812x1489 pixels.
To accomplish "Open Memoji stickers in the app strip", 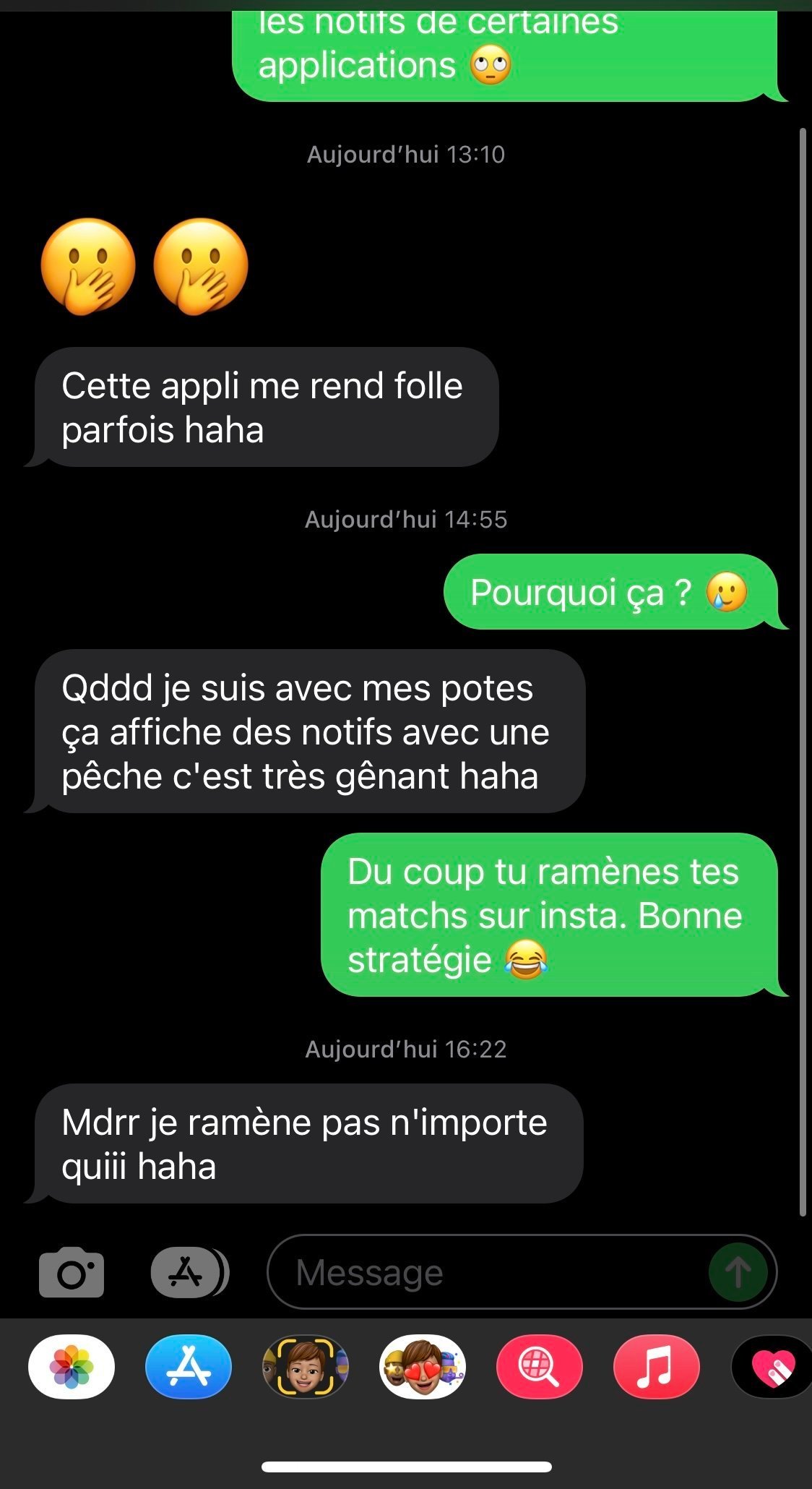I will tap(423, 1367).
